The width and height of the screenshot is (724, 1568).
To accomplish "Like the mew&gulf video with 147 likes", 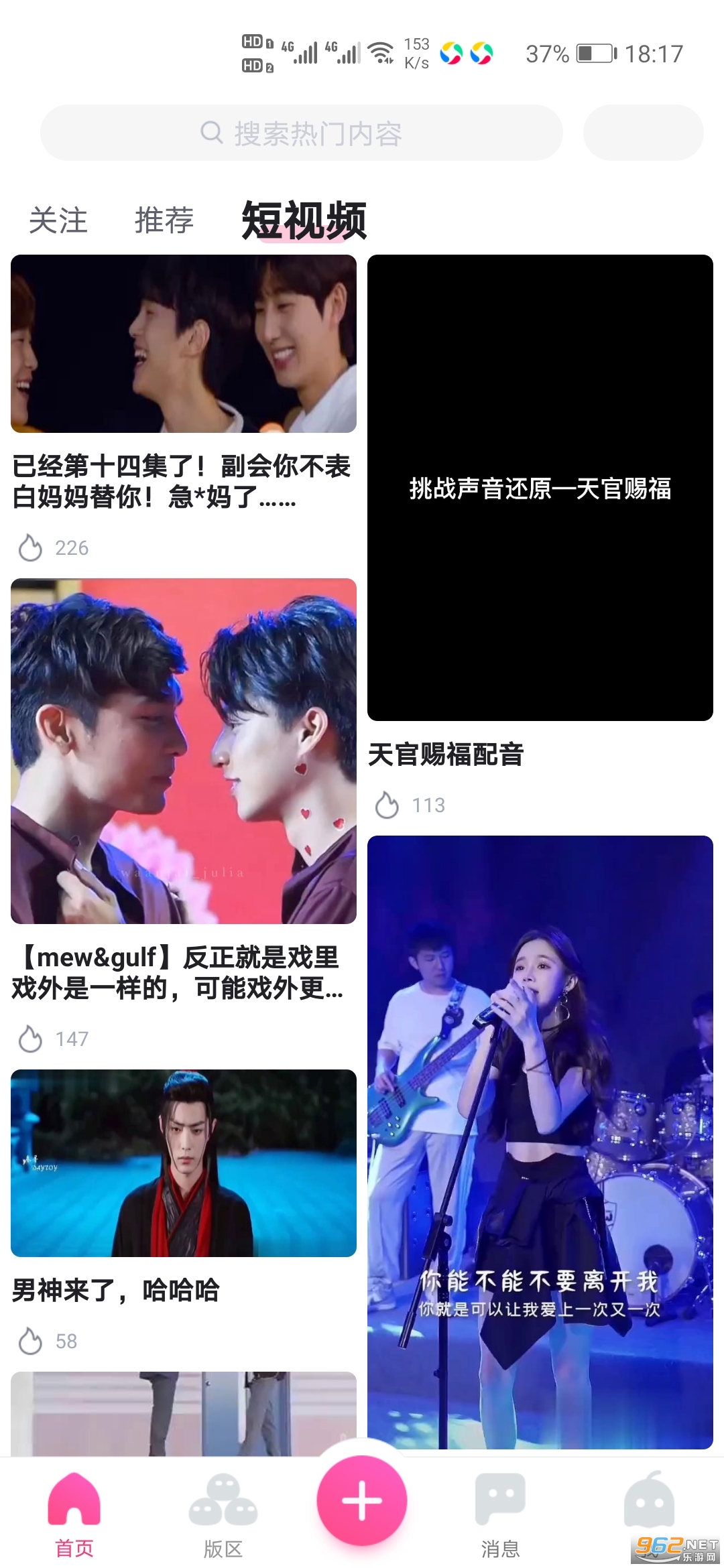I will click(x=30, y=1039).
